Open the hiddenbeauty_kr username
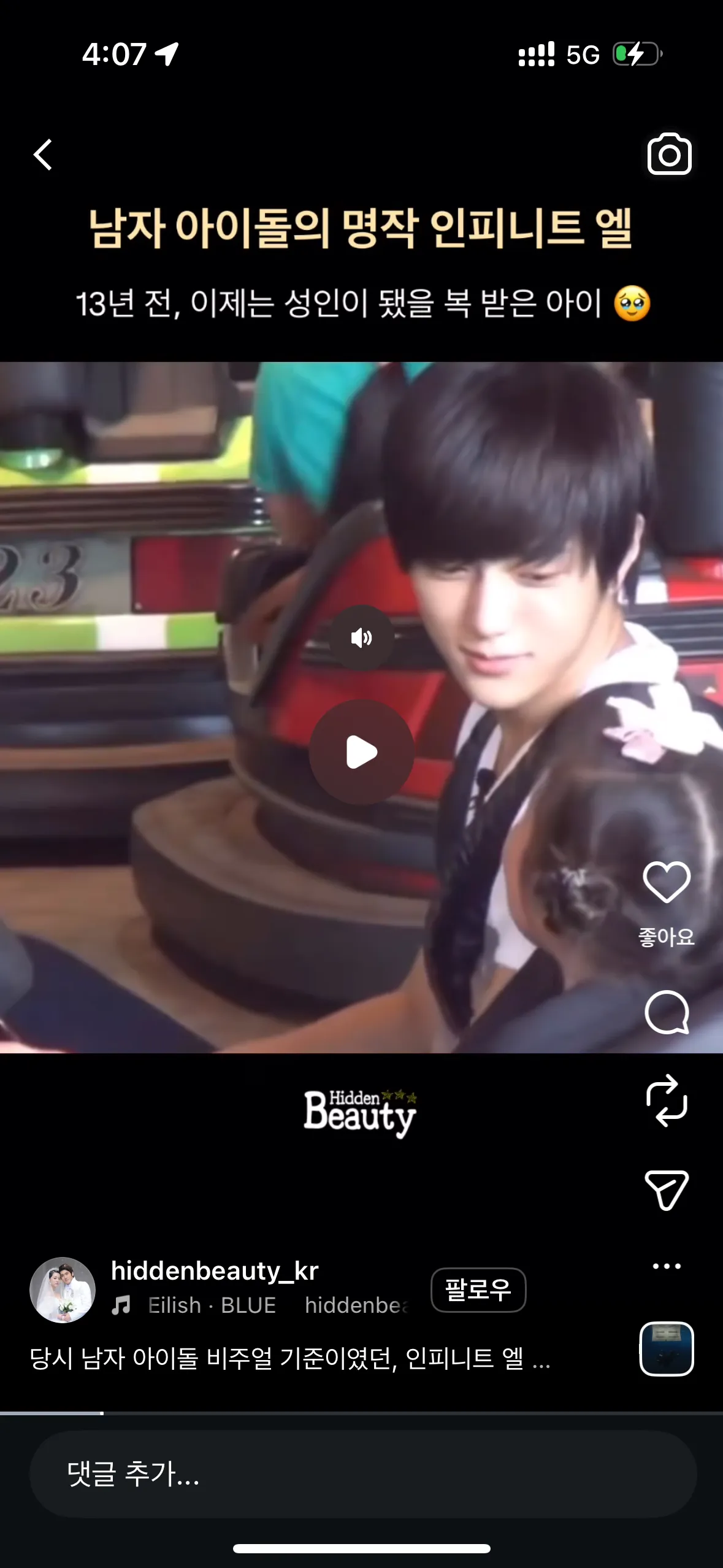 [215, 1270]
